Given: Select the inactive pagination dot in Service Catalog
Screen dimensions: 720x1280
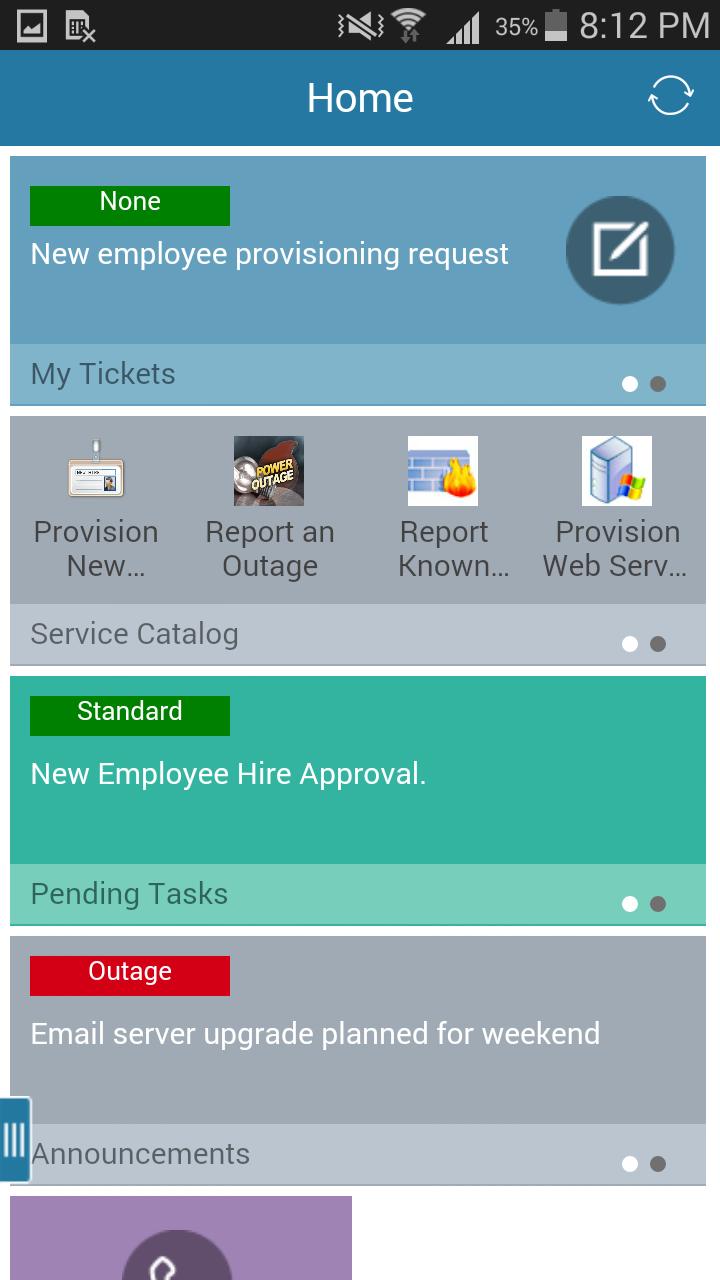Looking at the screenshot, I should point(657,643).
